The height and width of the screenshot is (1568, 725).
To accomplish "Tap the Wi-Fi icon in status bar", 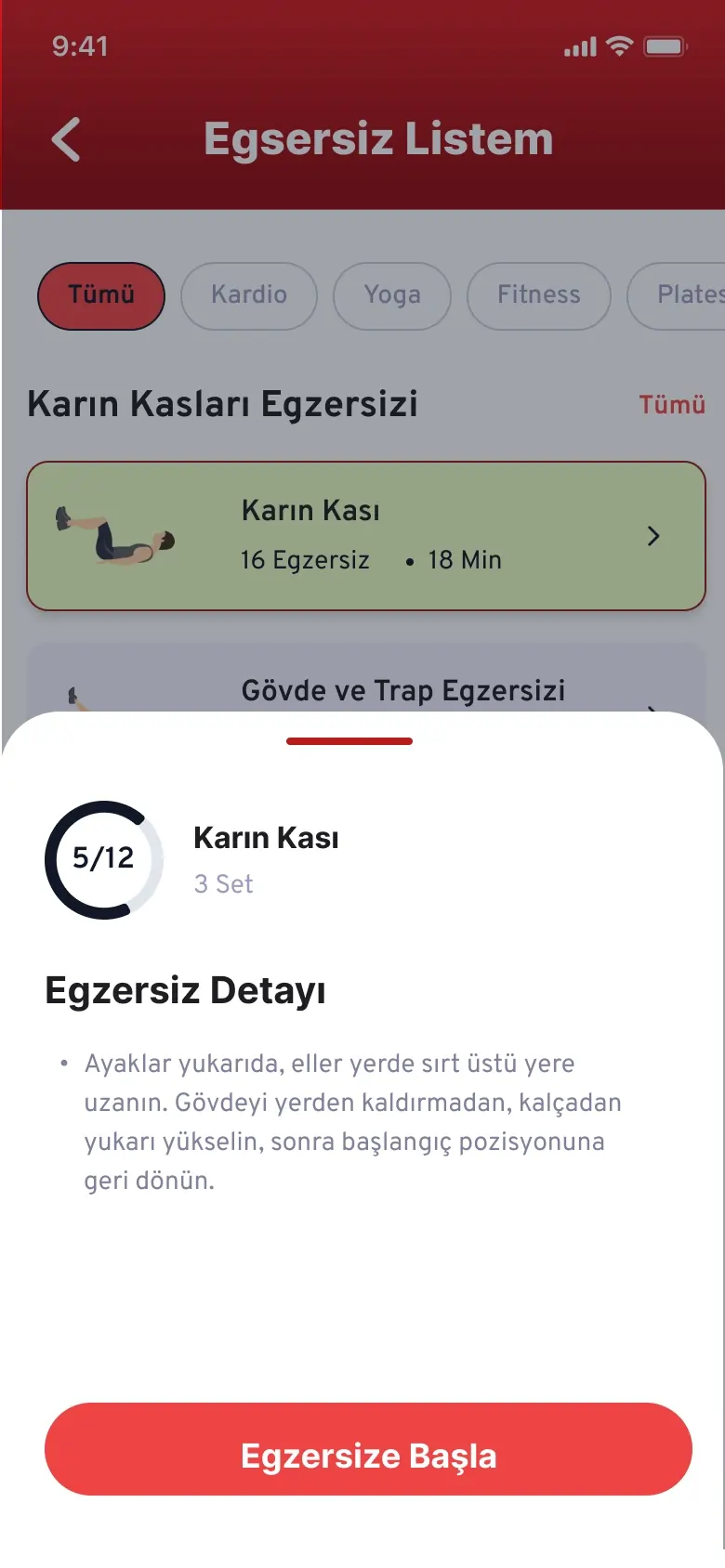I will [621, 45].
